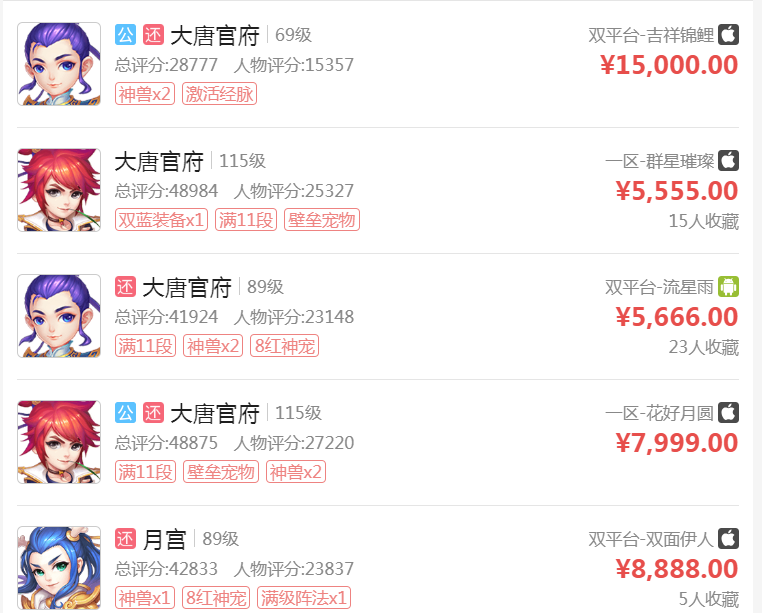Viewport: 762px width, 613px height.
Task: Open the 89级 大唐官府 listing from 流星雨
Action: click(x=186, y=288)
